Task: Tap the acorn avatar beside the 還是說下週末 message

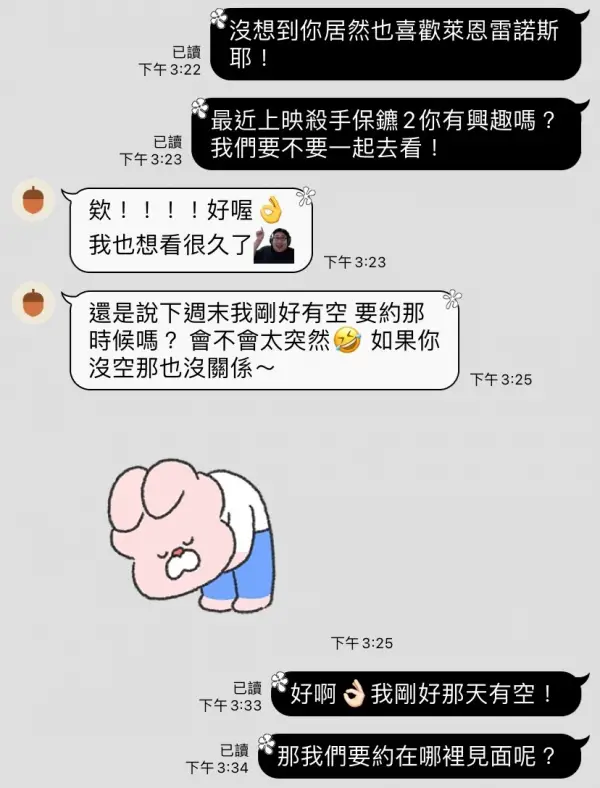Action: [35, 301]
